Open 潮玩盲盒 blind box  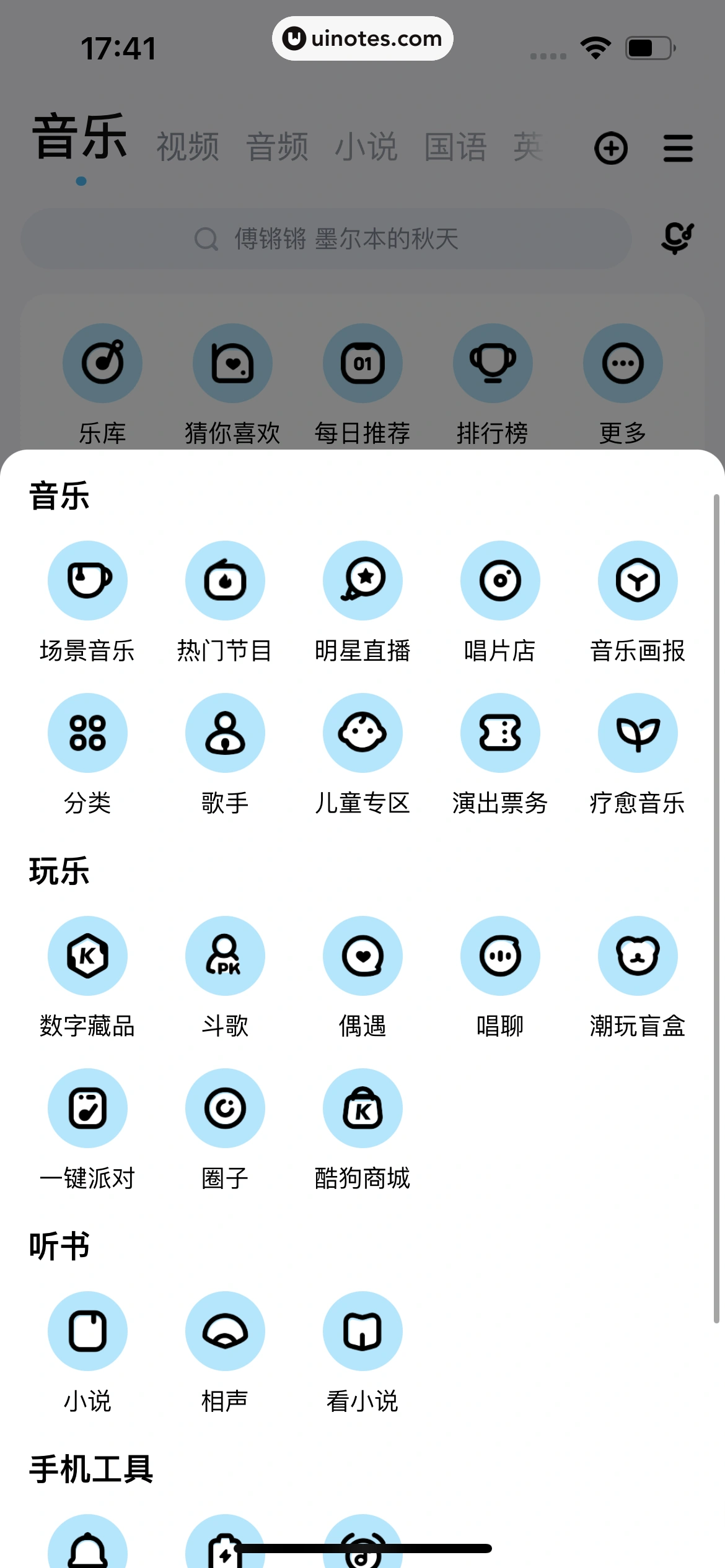(638, 956)
